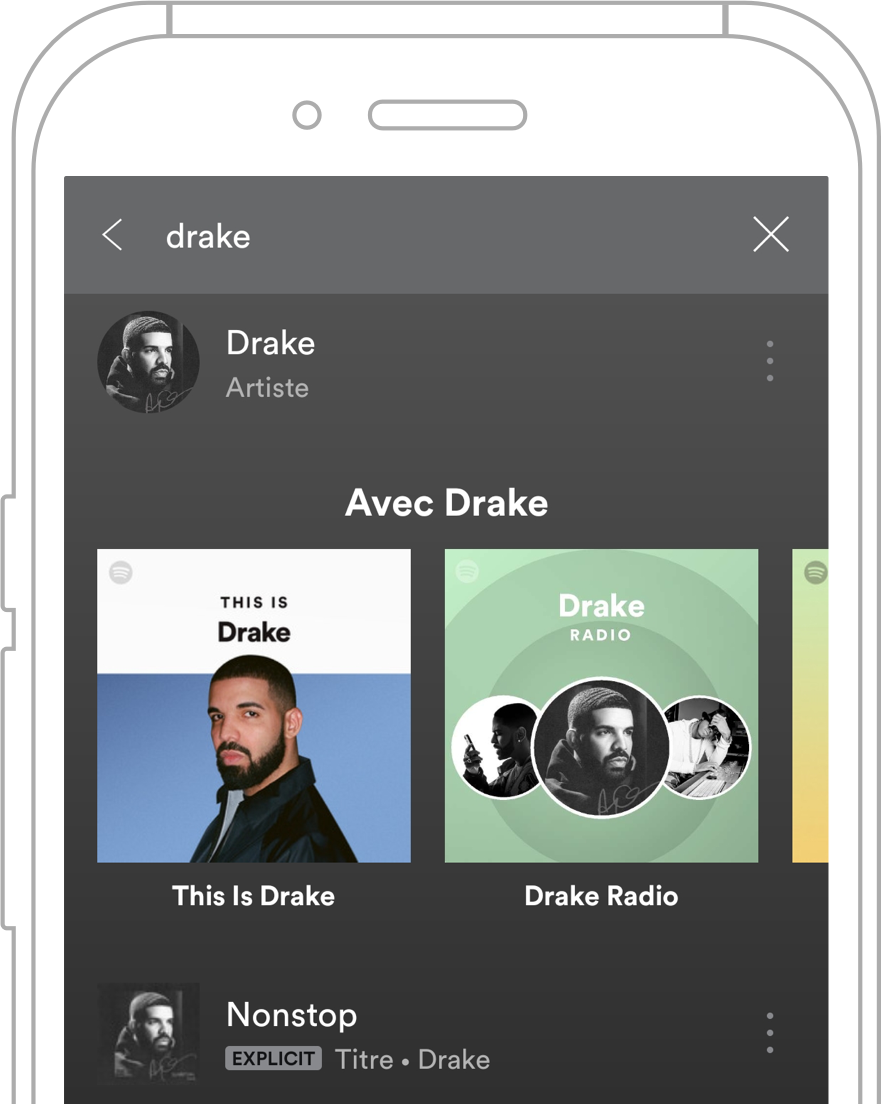Viewport: 882px width, 1104px height.
Task: Clear the search field with the X button
Action: [x=771, y=235]
